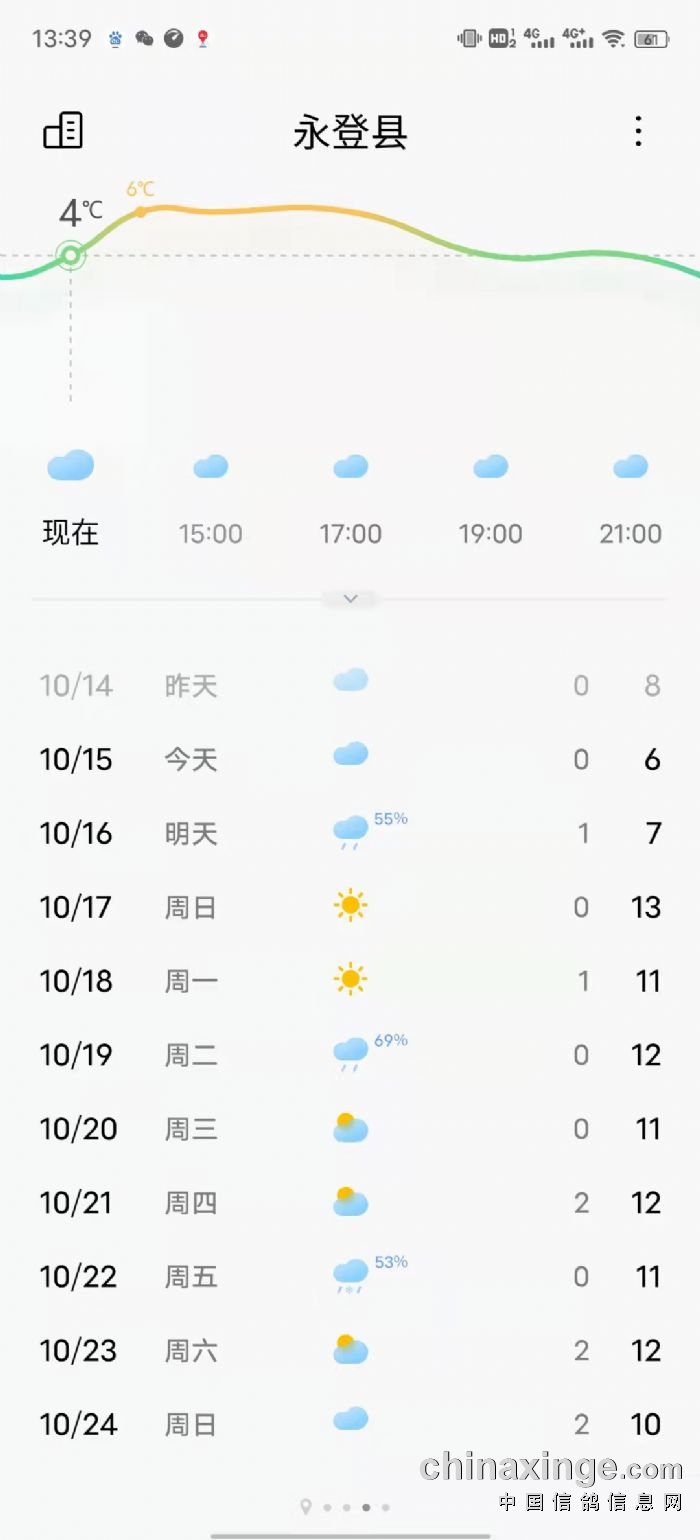Image resolution: width=700 pixels, height=1540 pixels.
Task: Open the three-dot overflow menu
Action: [x=638, y=131]
